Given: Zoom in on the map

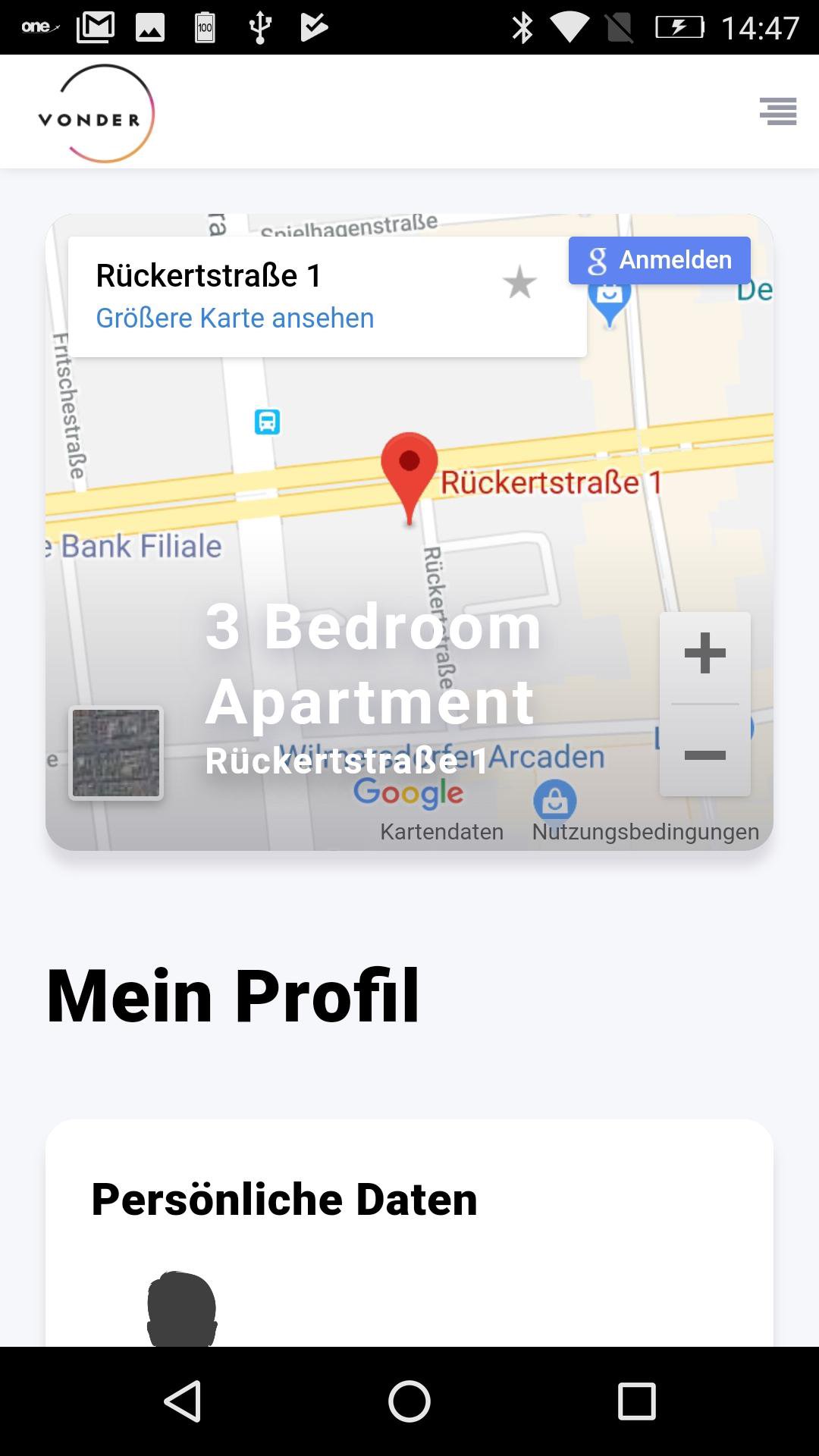Looking at the screenshot, I should coord(705,654).
